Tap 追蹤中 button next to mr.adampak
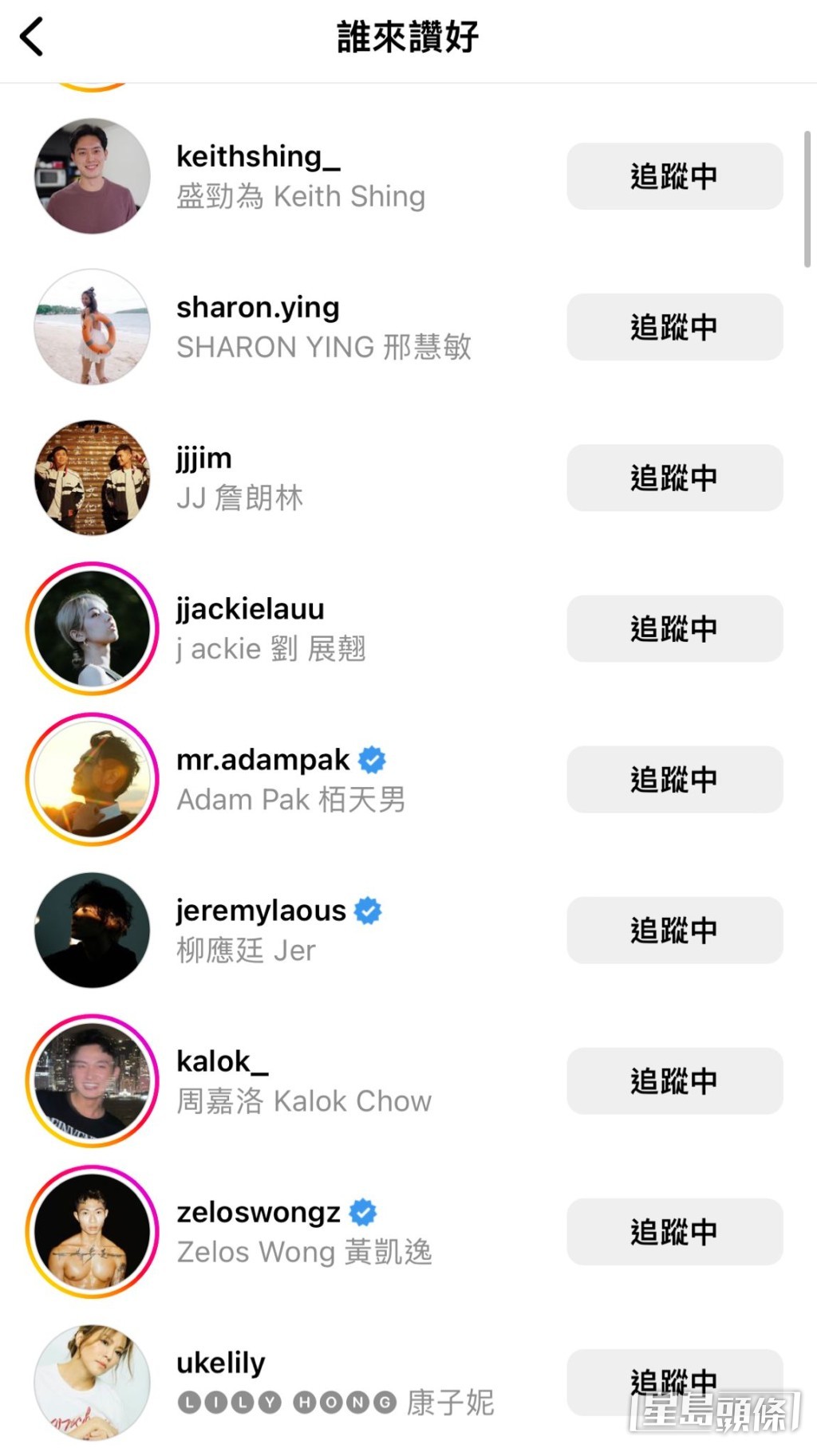 click(674, 779)
